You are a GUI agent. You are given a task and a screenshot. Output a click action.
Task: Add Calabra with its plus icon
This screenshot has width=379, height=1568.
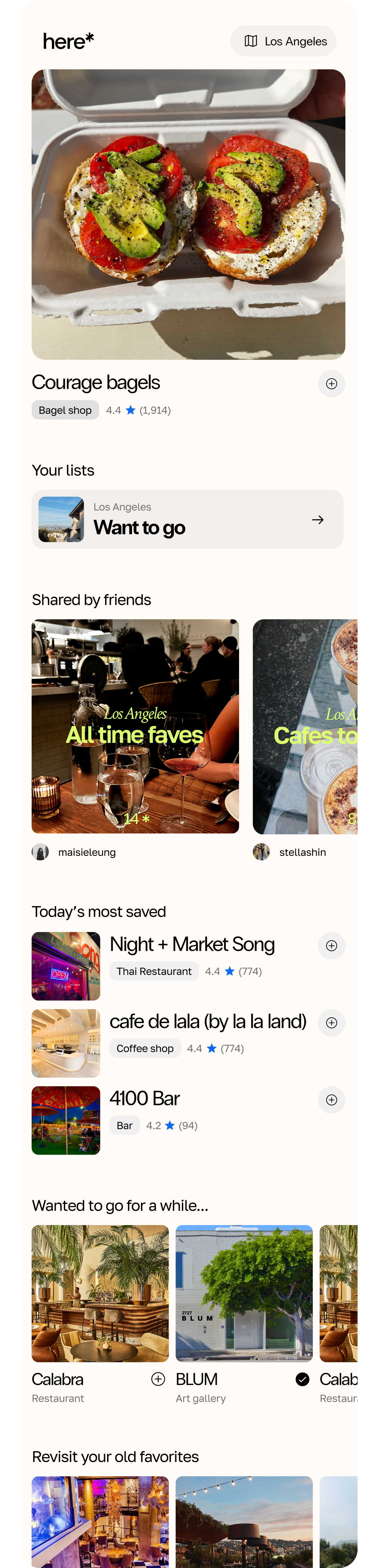(158, 1379)
